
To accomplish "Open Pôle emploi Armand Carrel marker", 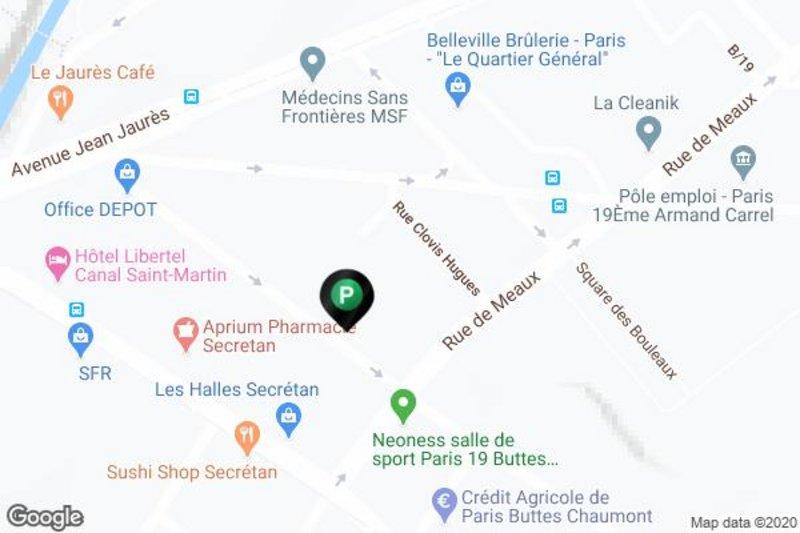I will point(743,159).
